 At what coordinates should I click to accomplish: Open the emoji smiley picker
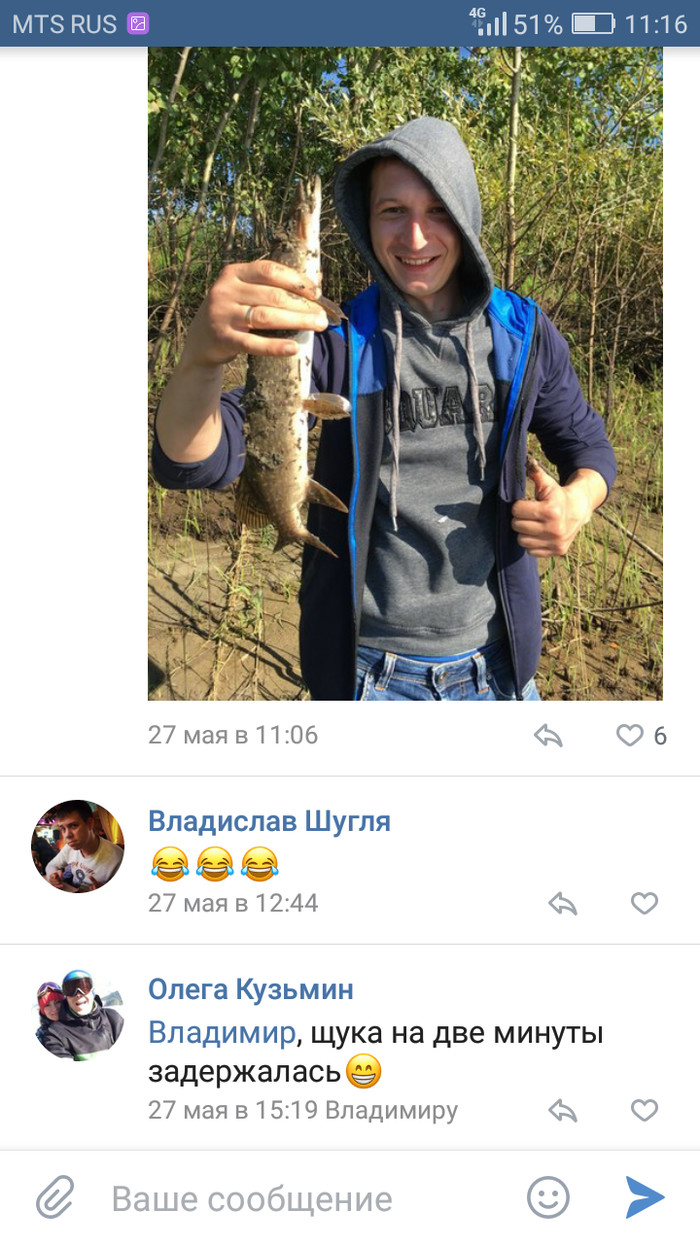pyautogui.click(x=548, y=1197)
